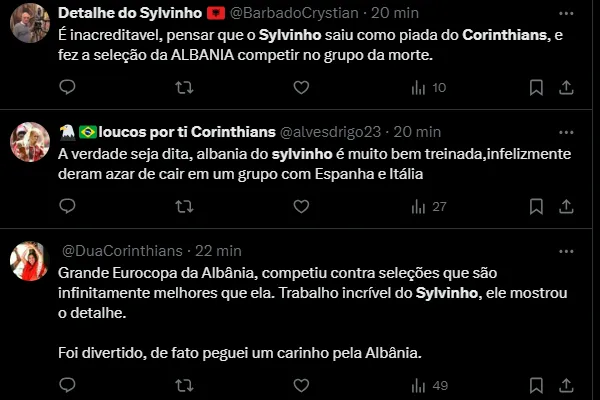Retweet the post by Detalhe do Sylvinho
Screen dimensions: 600x400
pyautogui.click(x=184, y=88)
